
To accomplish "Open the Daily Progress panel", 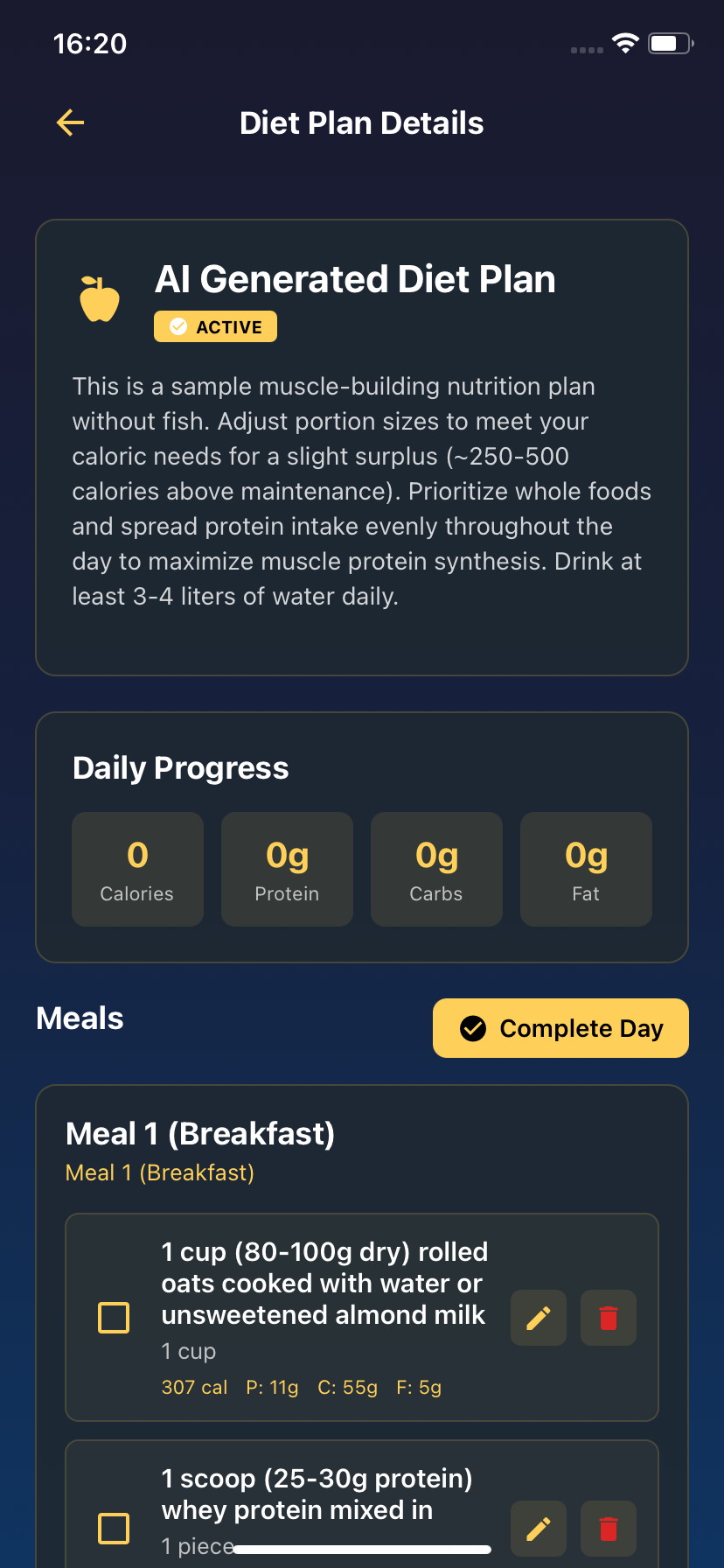I will [362, 836].
